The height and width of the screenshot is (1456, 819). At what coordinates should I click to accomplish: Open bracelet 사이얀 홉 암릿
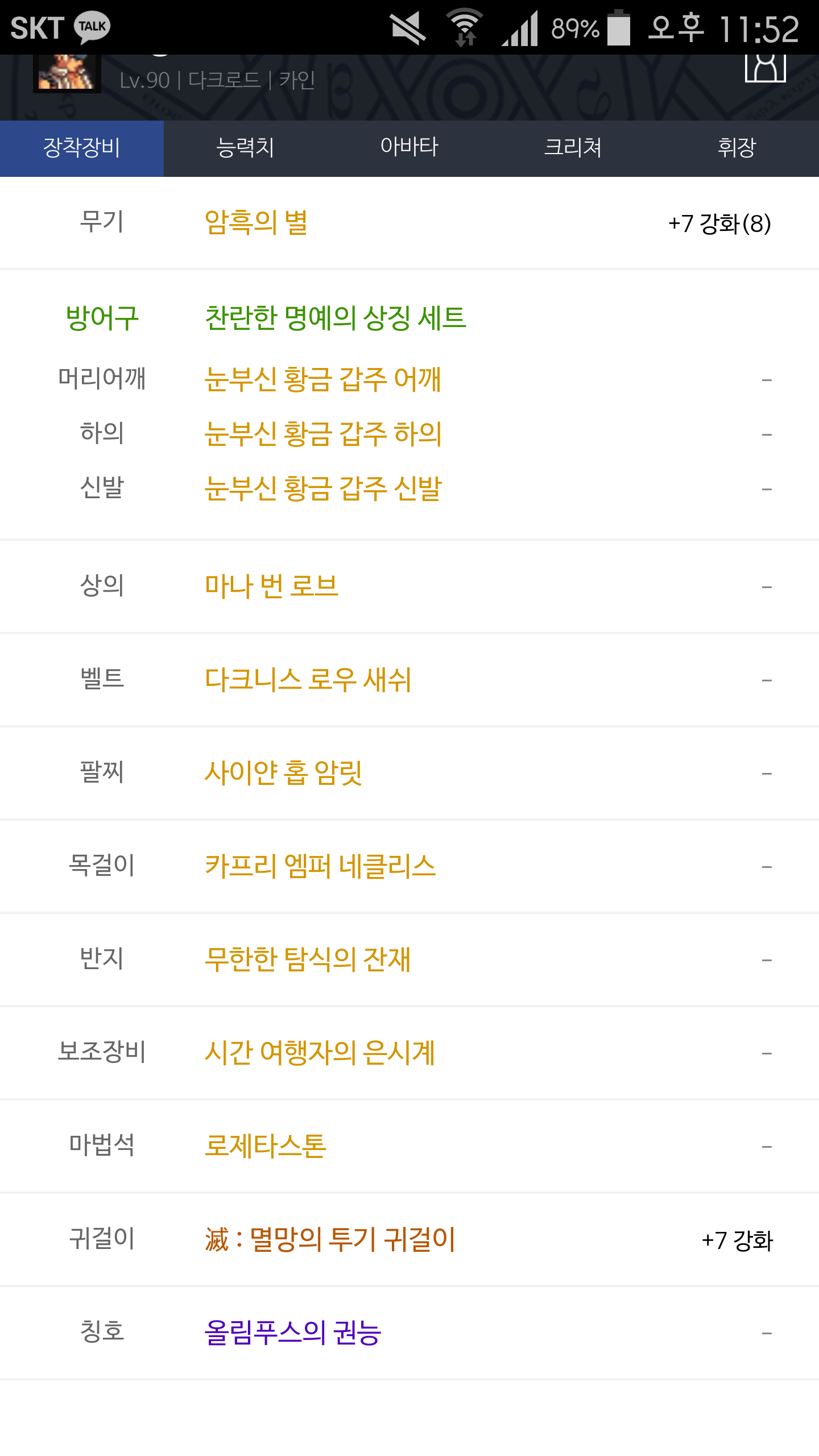click(x=283, y=772)
